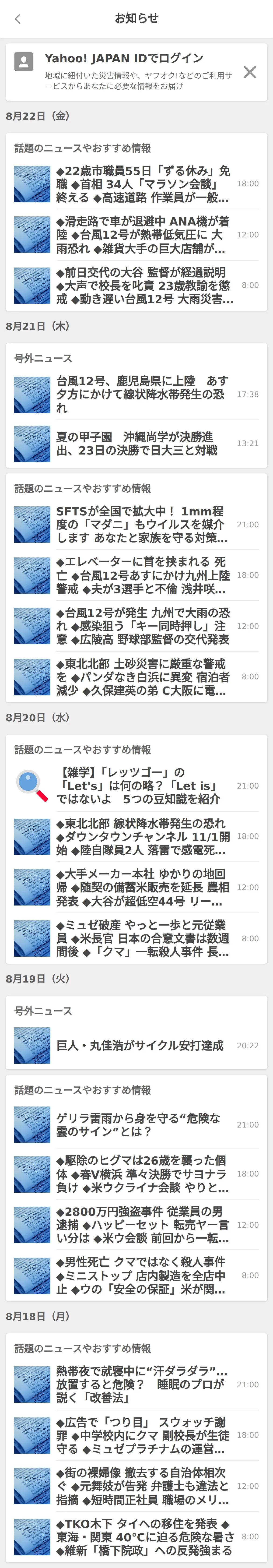Viewport: 273px width, 1568px height.
Task: Open the 前日交代の大谷 監督が経過説明 item
Action: pyautogui.click(x=143, y=285)
